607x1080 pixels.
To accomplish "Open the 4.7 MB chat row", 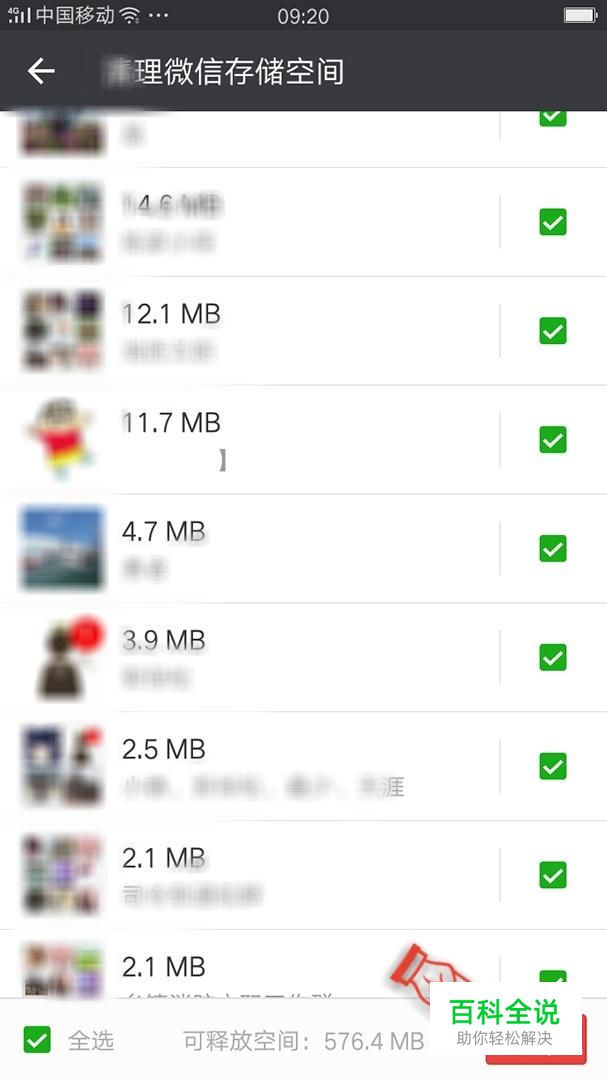I will pos(249,549).
